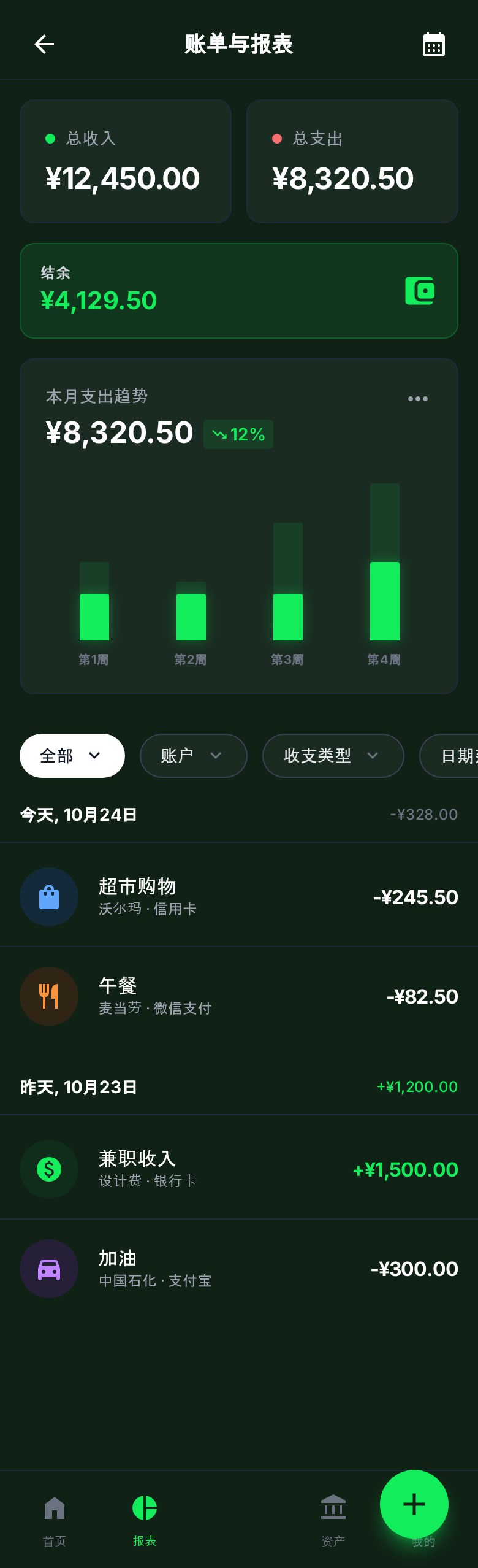The width and height of the screenshot is (478, 1568).
Task: Go back using the arrow icon
Action: (44, 44)
